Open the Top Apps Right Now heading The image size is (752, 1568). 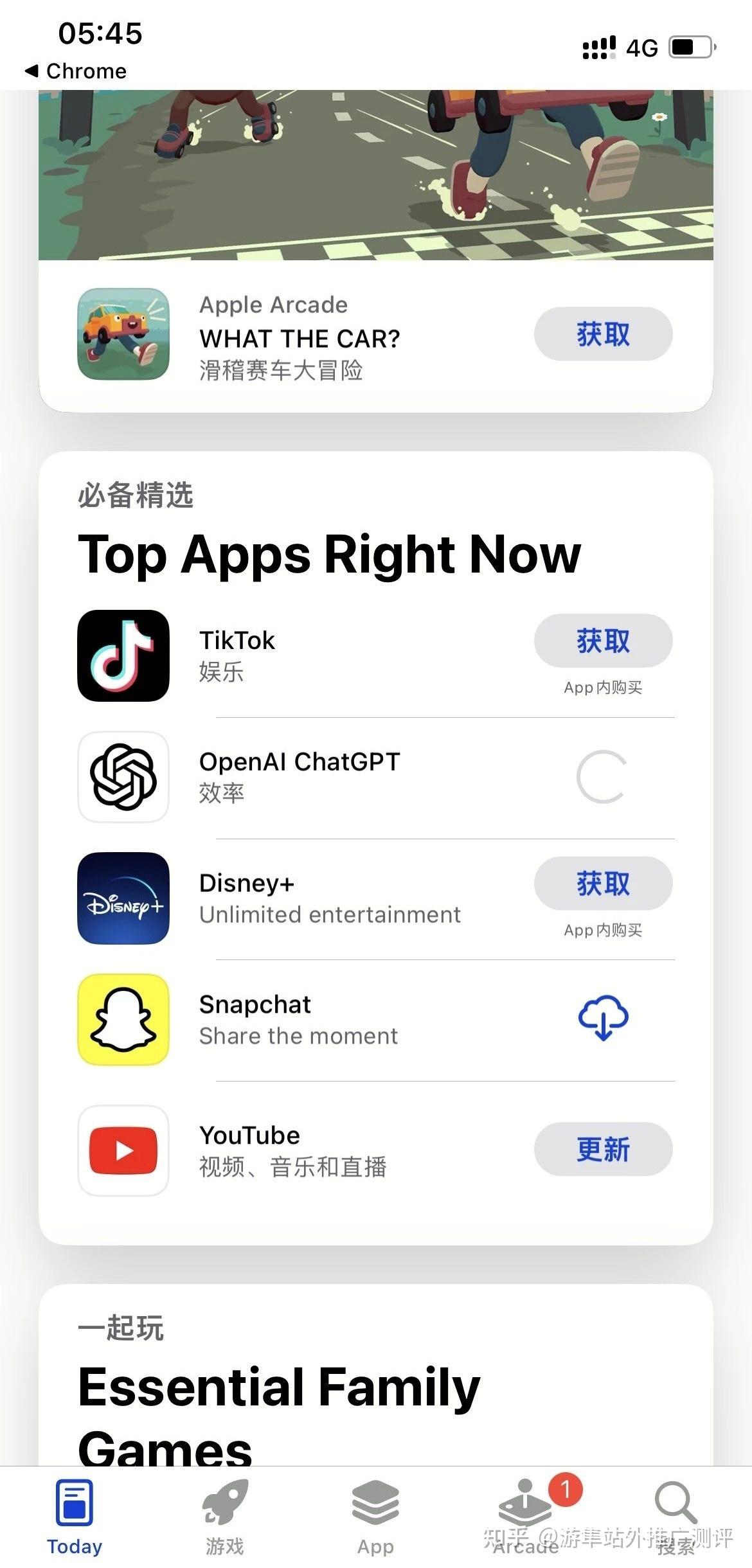coord(329,555)
